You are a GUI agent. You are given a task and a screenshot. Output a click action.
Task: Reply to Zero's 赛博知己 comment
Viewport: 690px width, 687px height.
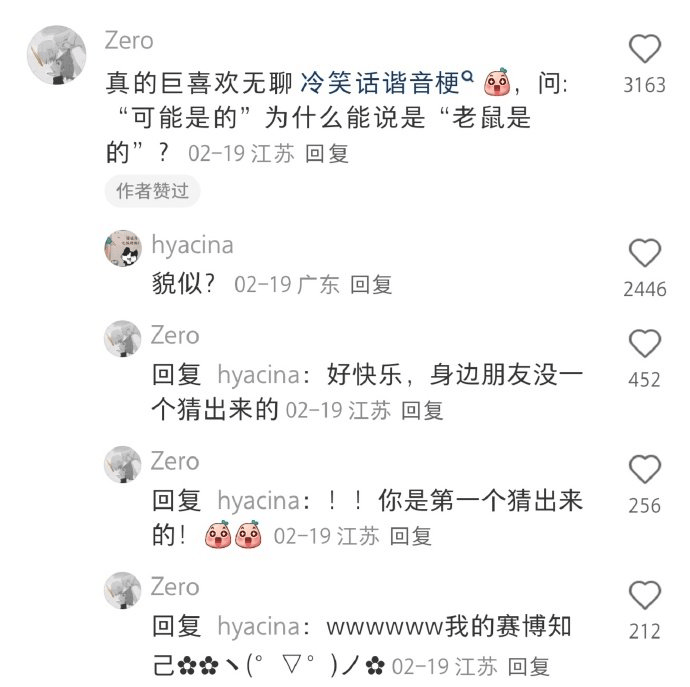tap(528, 666)
